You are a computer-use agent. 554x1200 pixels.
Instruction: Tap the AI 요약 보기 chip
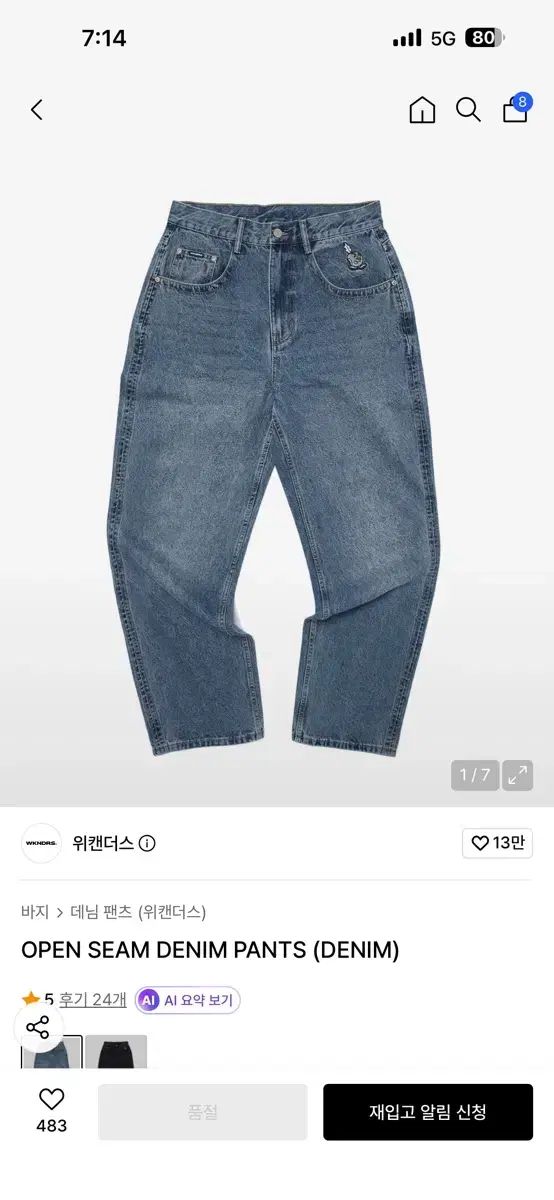188,1000
